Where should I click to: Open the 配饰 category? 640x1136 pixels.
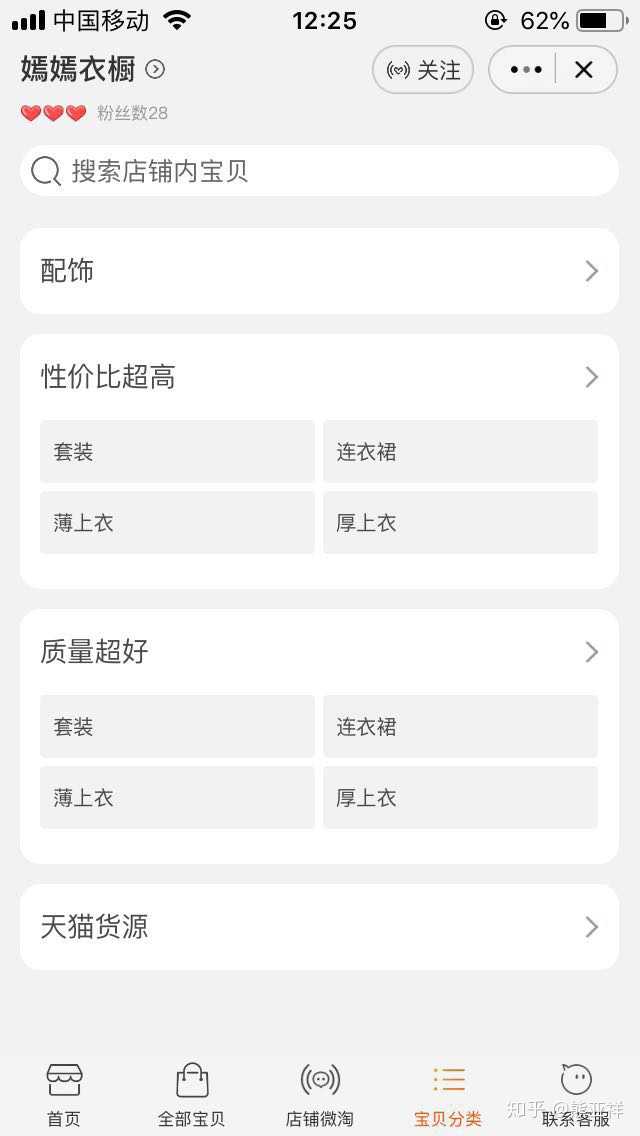click(319, 271)
